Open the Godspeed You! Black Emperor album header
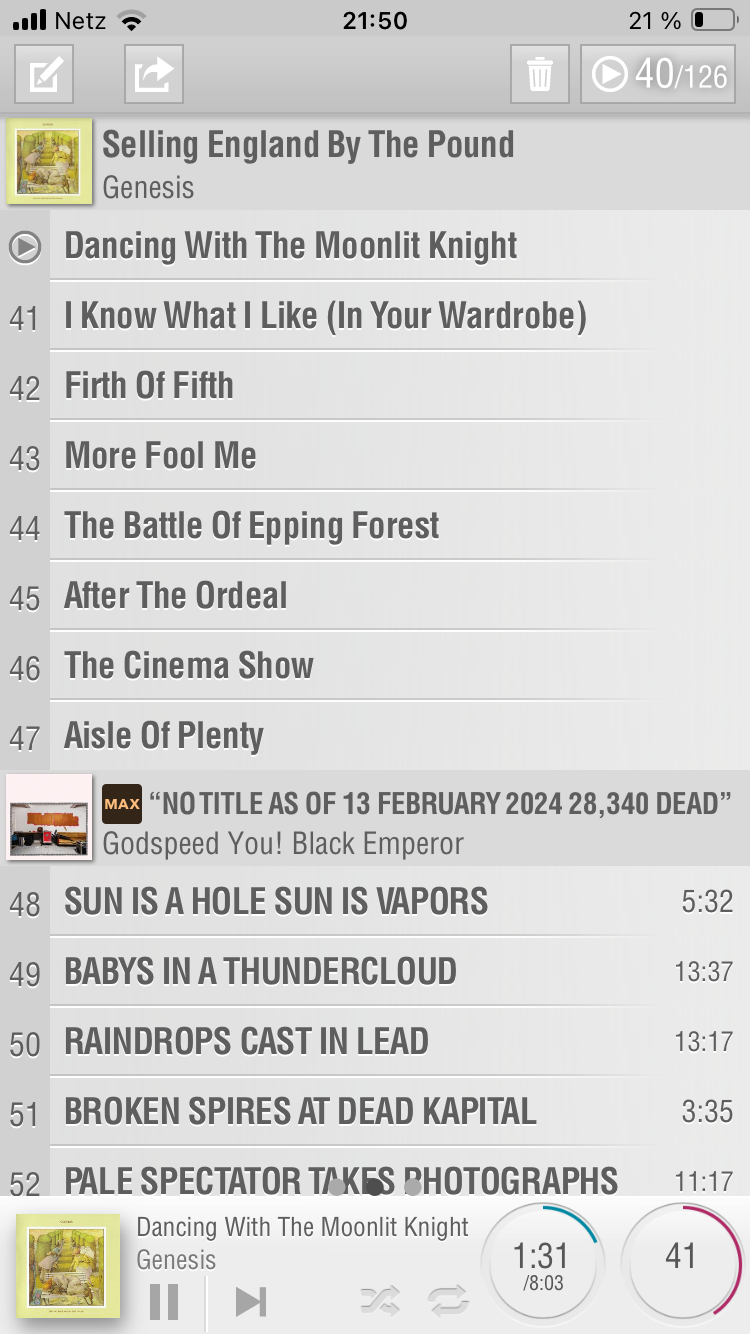 coord(375,818)
